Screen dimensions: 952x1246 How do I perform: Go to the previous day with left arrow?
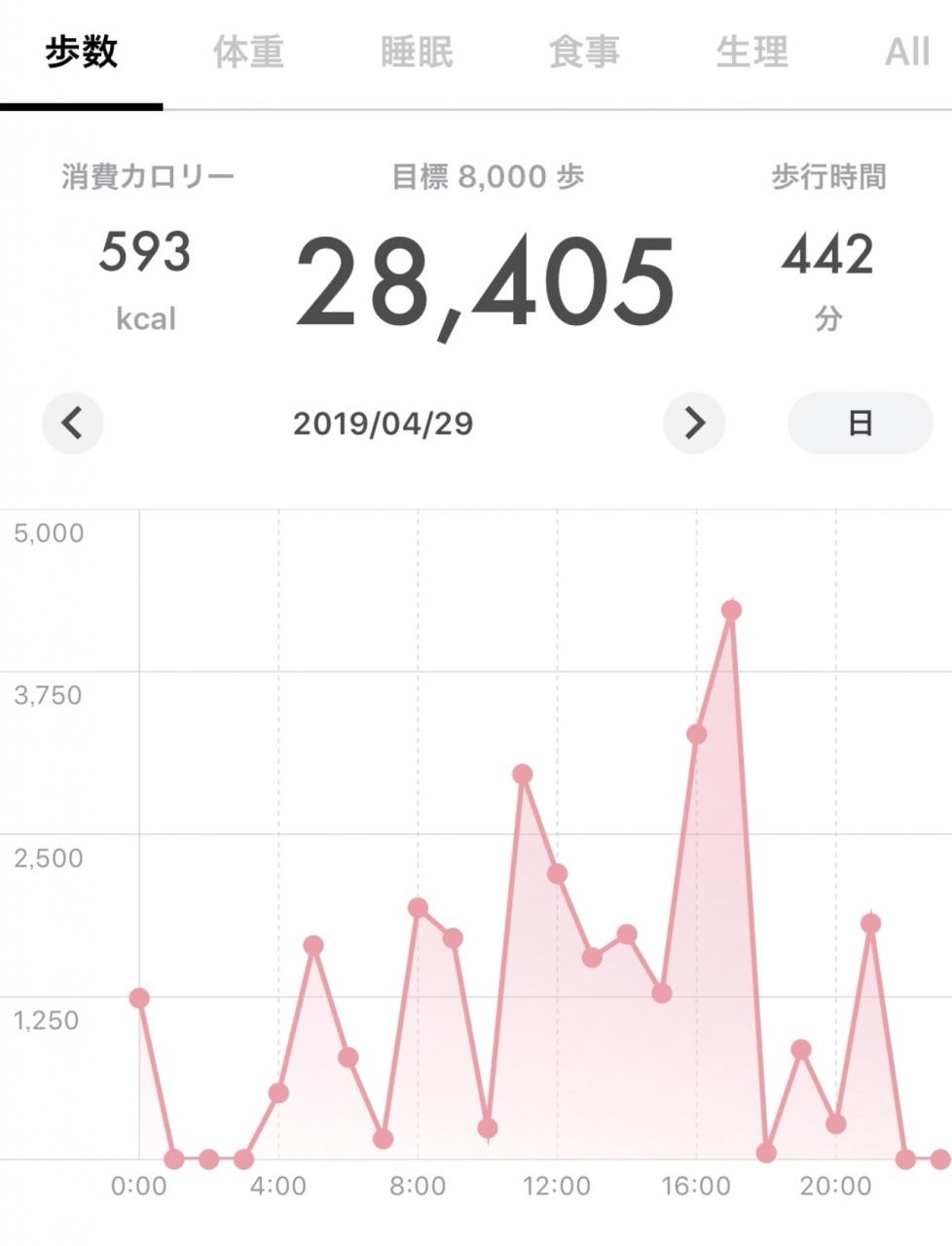coord(73,423)
